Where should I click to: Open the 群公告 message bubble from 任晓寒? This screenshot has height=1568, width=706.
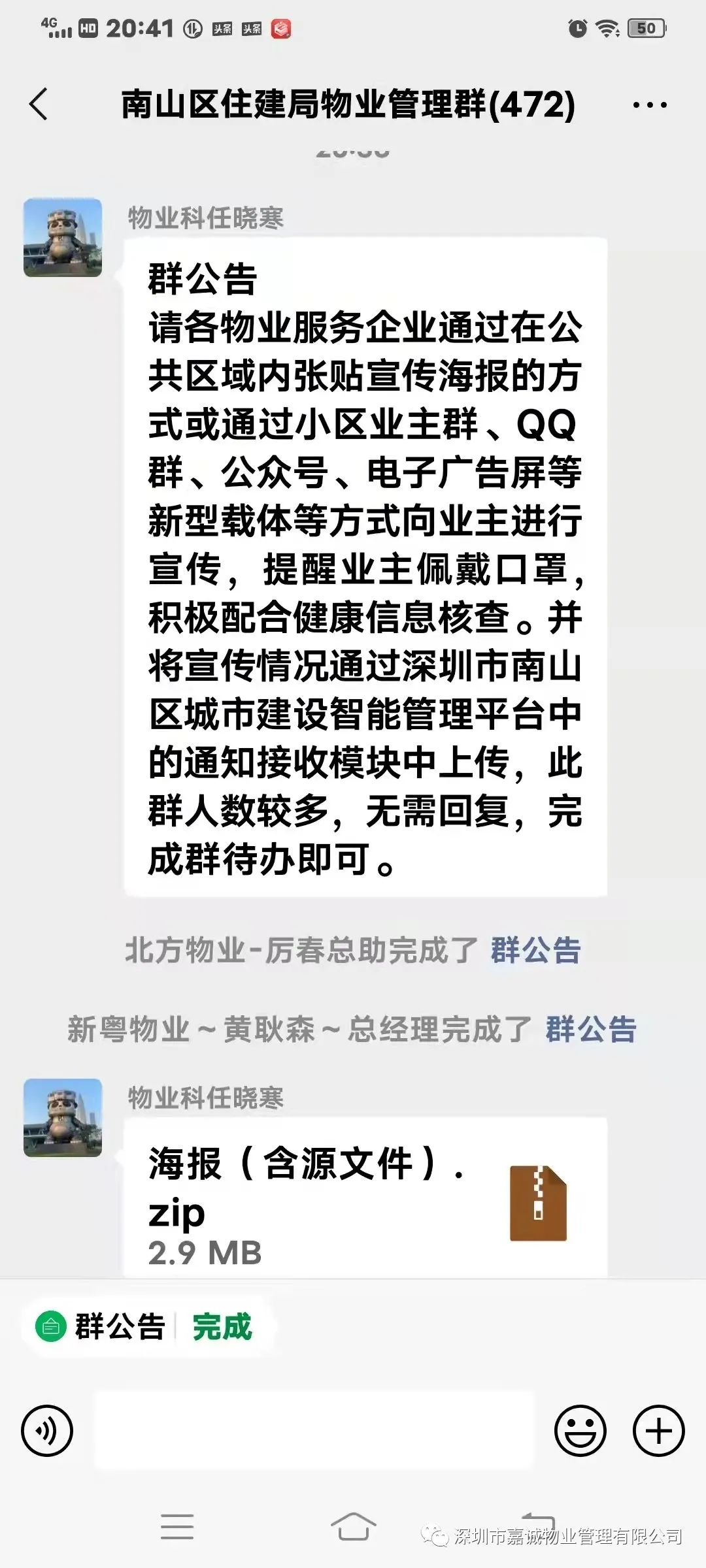(x=365, y=566)
